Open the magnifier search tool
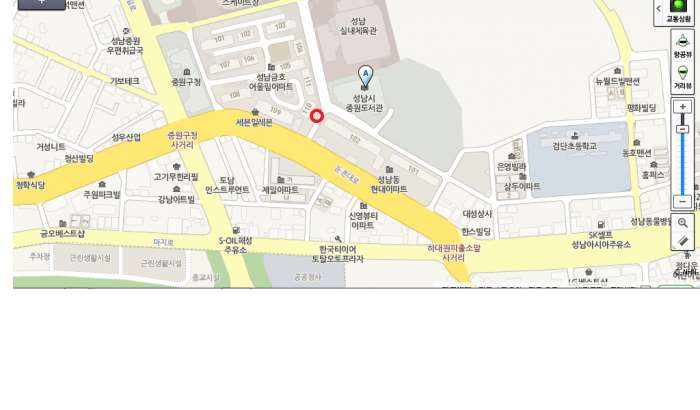700x410 pixels. coord(683,222)
